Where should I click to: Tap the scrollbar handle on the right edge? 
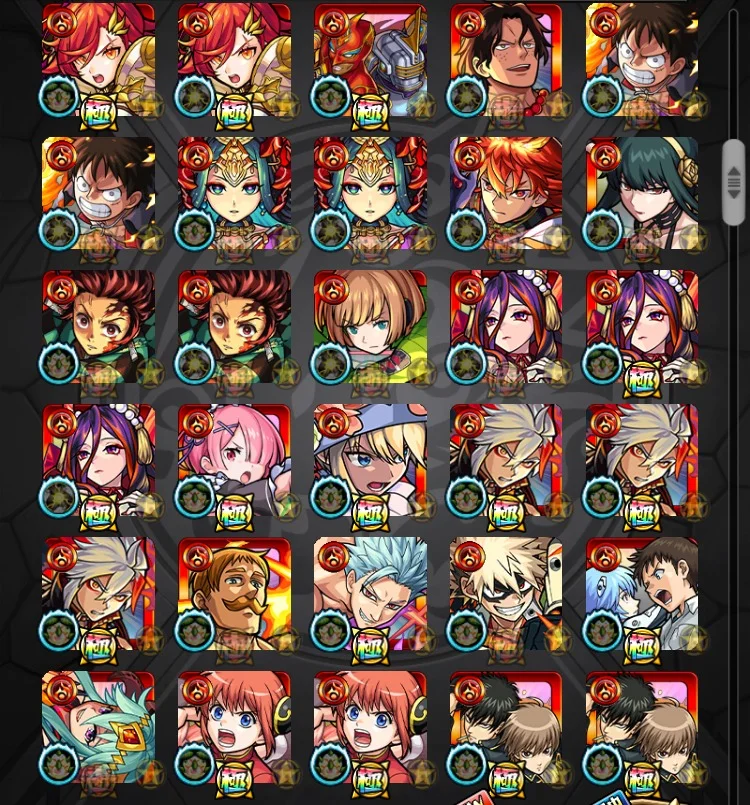[734, 183]
